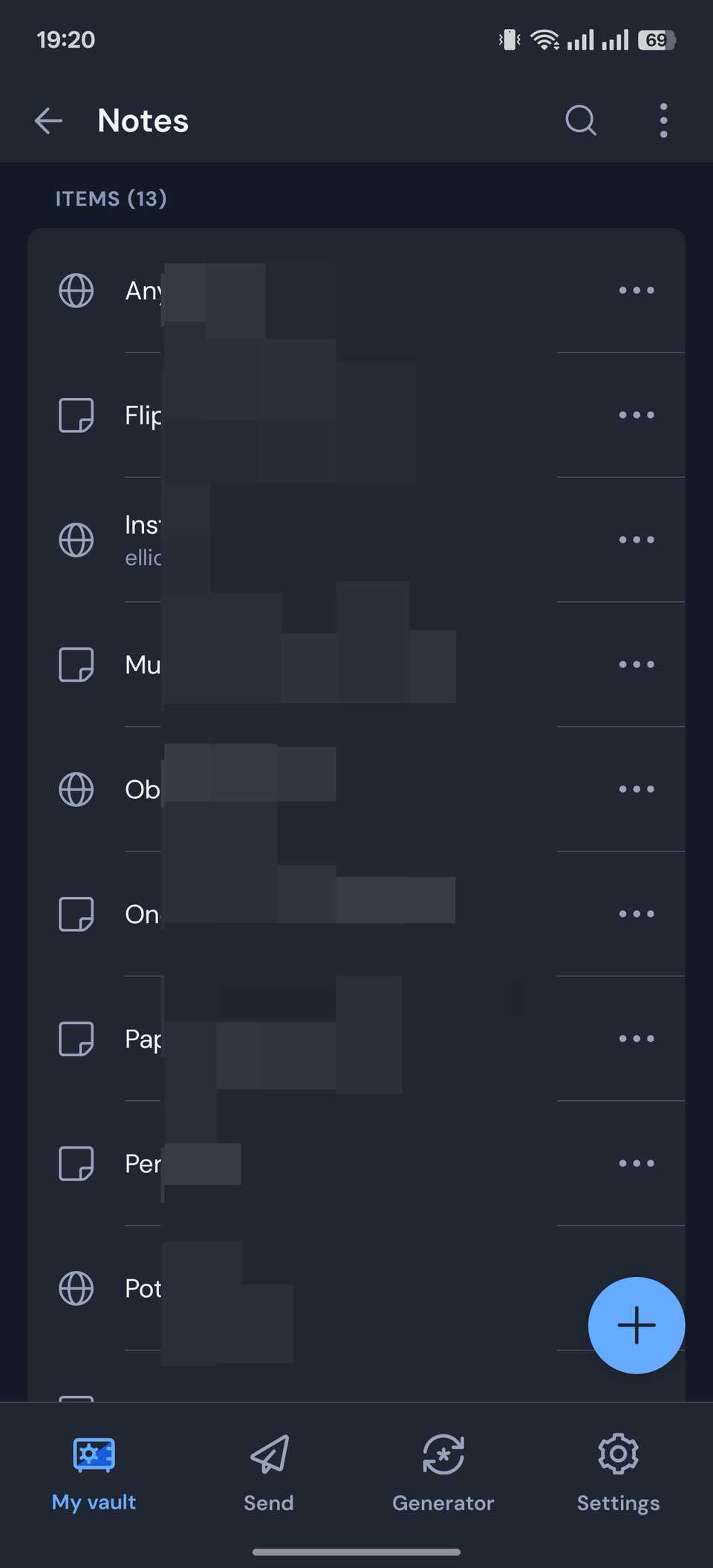Open the top-right overflow menu
This screenshot has height=1568, width=713.
tap(663, 120)
